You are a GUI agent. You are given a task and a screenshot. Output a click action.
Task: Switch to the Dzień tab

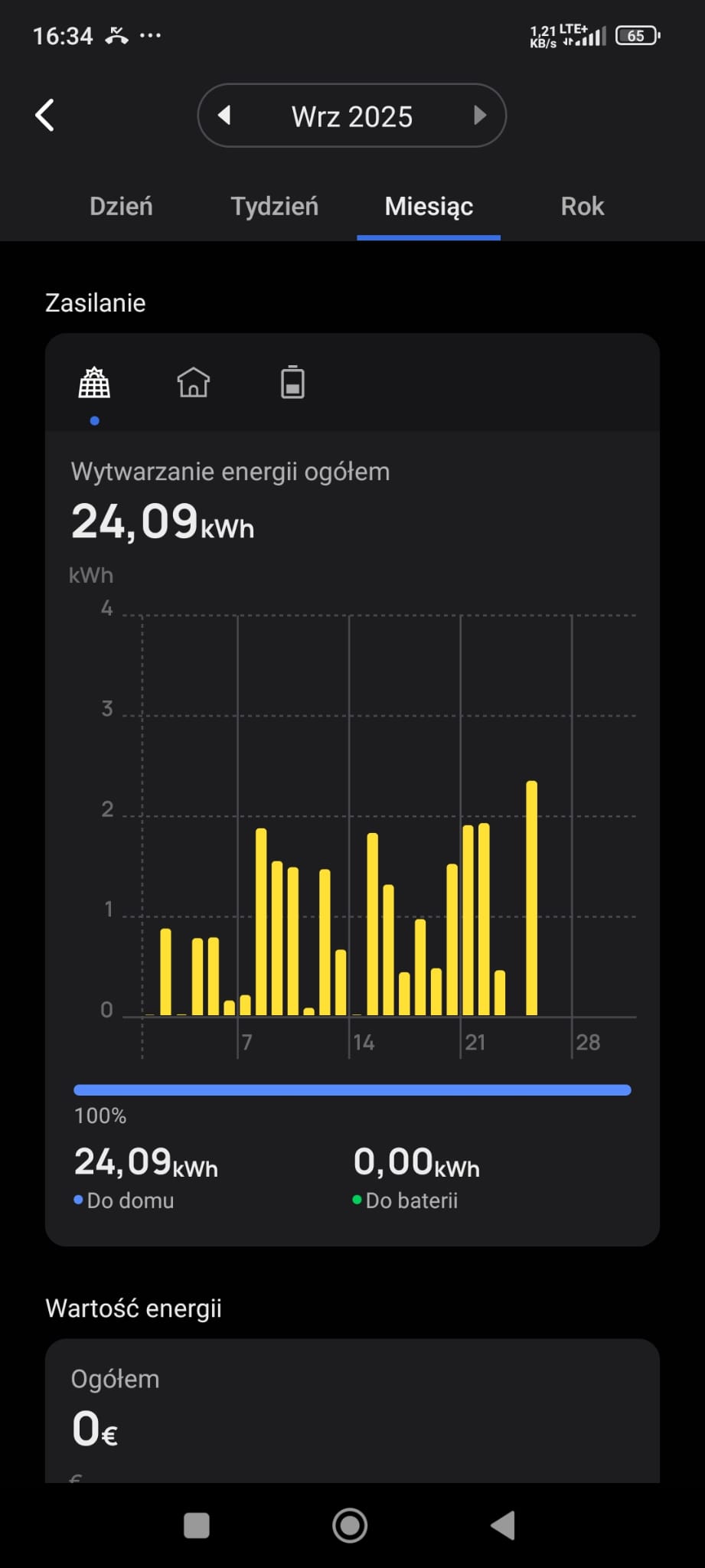point(121,207)
